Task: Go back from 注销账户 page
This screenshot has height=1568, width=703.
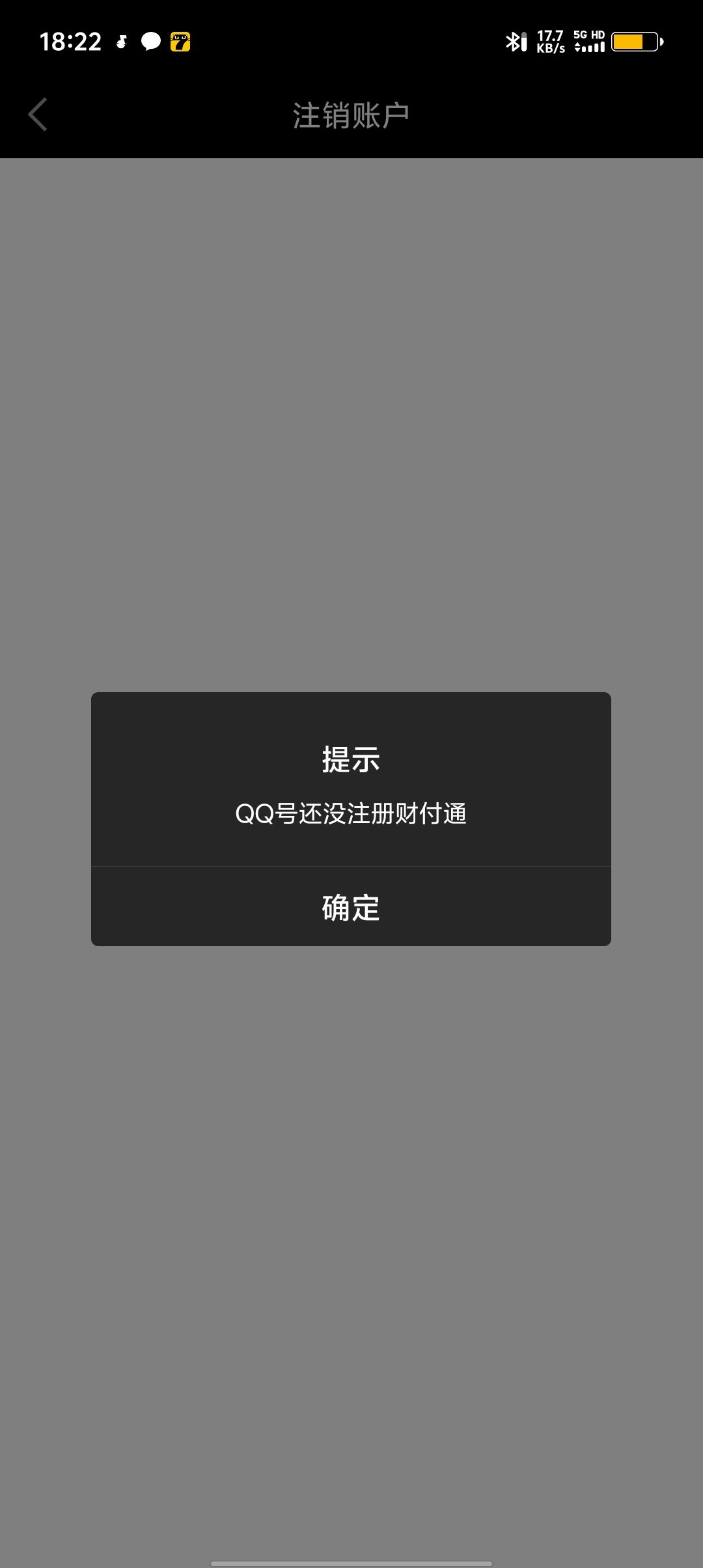Action: pyautogui.click(x=38, y=115)
